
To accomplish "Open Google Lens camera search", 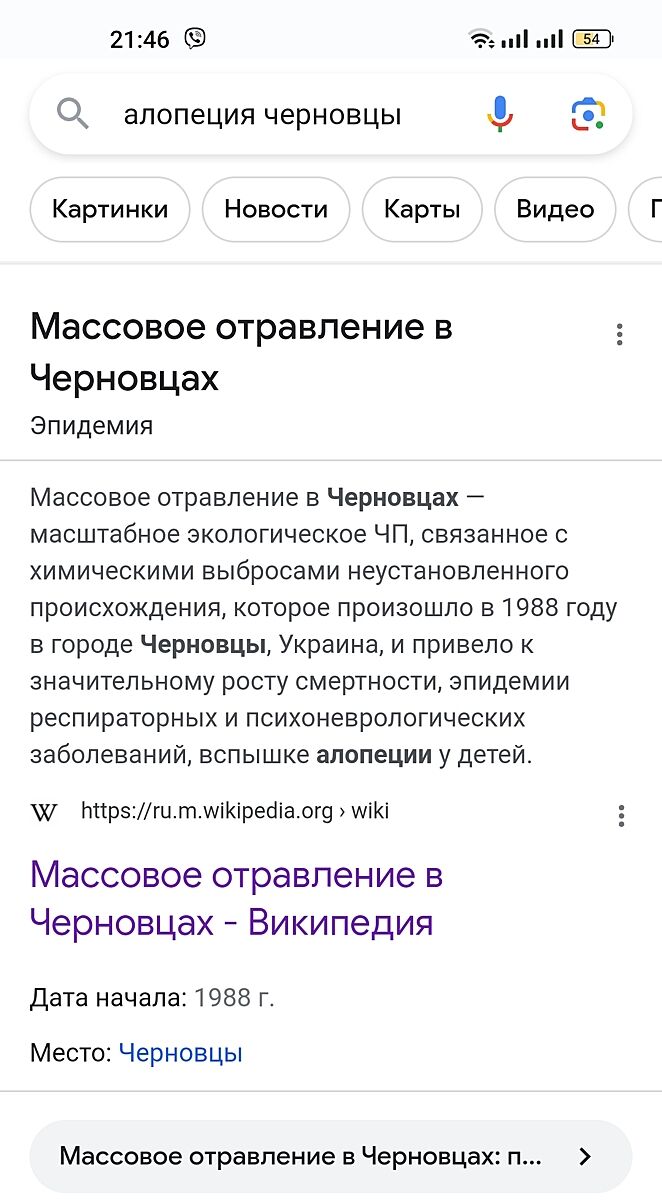I will point(588,115).
